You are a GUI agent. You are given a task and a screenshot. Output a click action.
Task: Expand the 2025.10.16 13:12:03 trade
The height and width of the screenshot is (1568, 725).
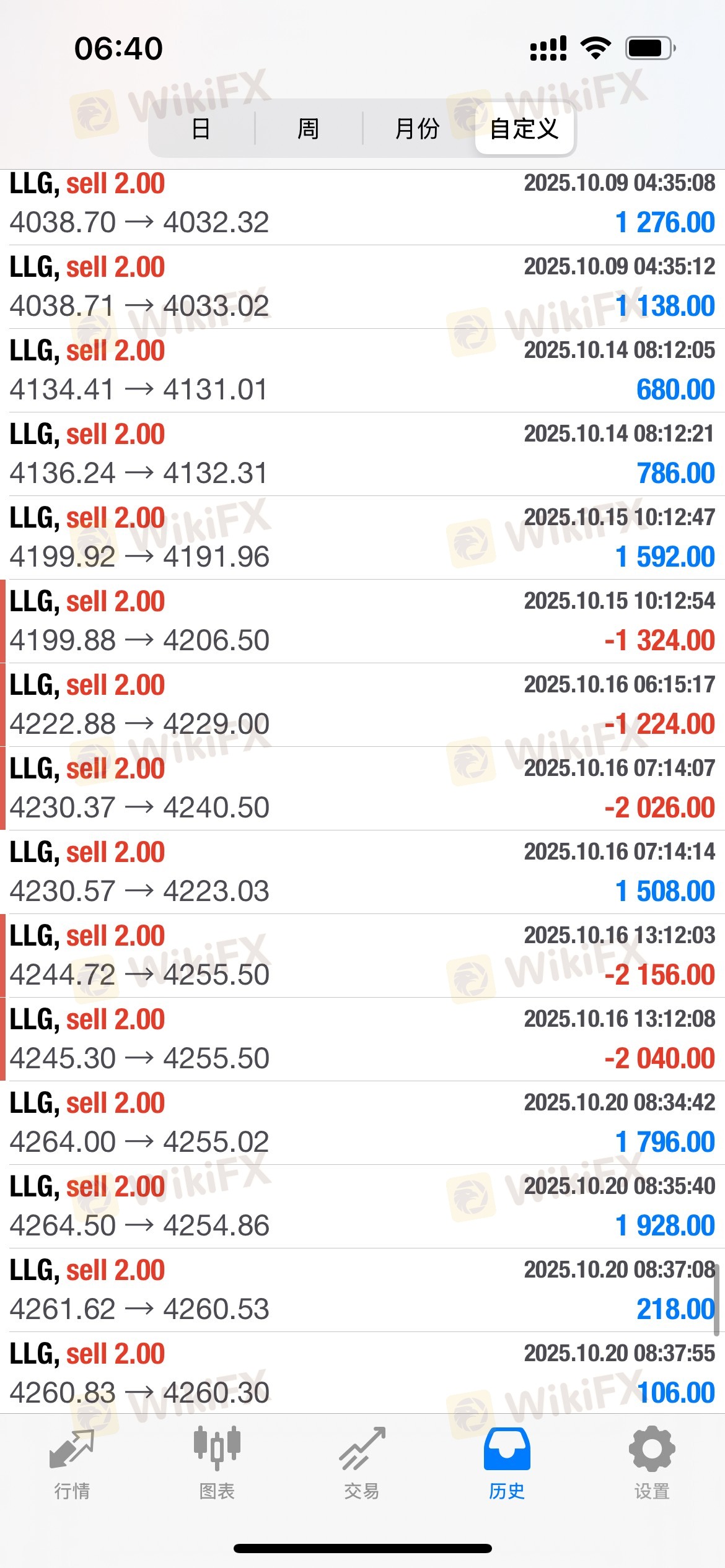tap(362, 956)
